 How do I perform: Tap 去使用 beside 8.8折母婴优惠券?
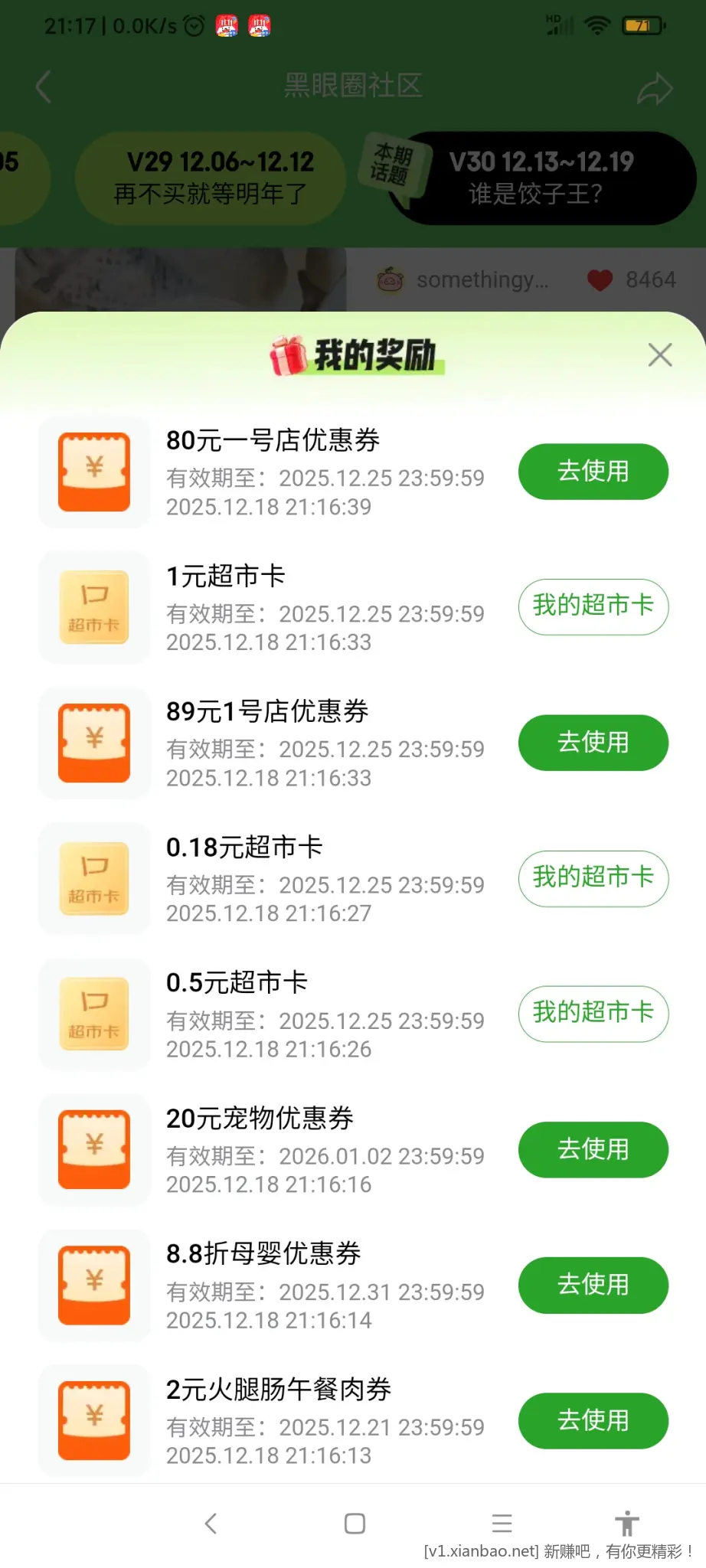pos(593,1285)
